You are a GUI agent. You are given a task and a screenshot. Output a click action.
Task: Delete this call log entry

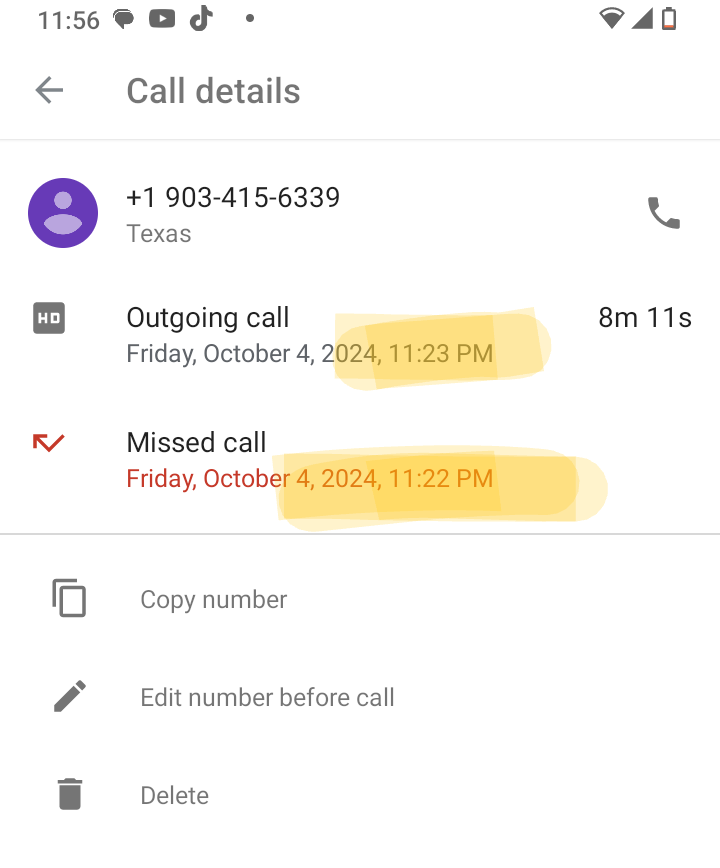click(174, 795)
